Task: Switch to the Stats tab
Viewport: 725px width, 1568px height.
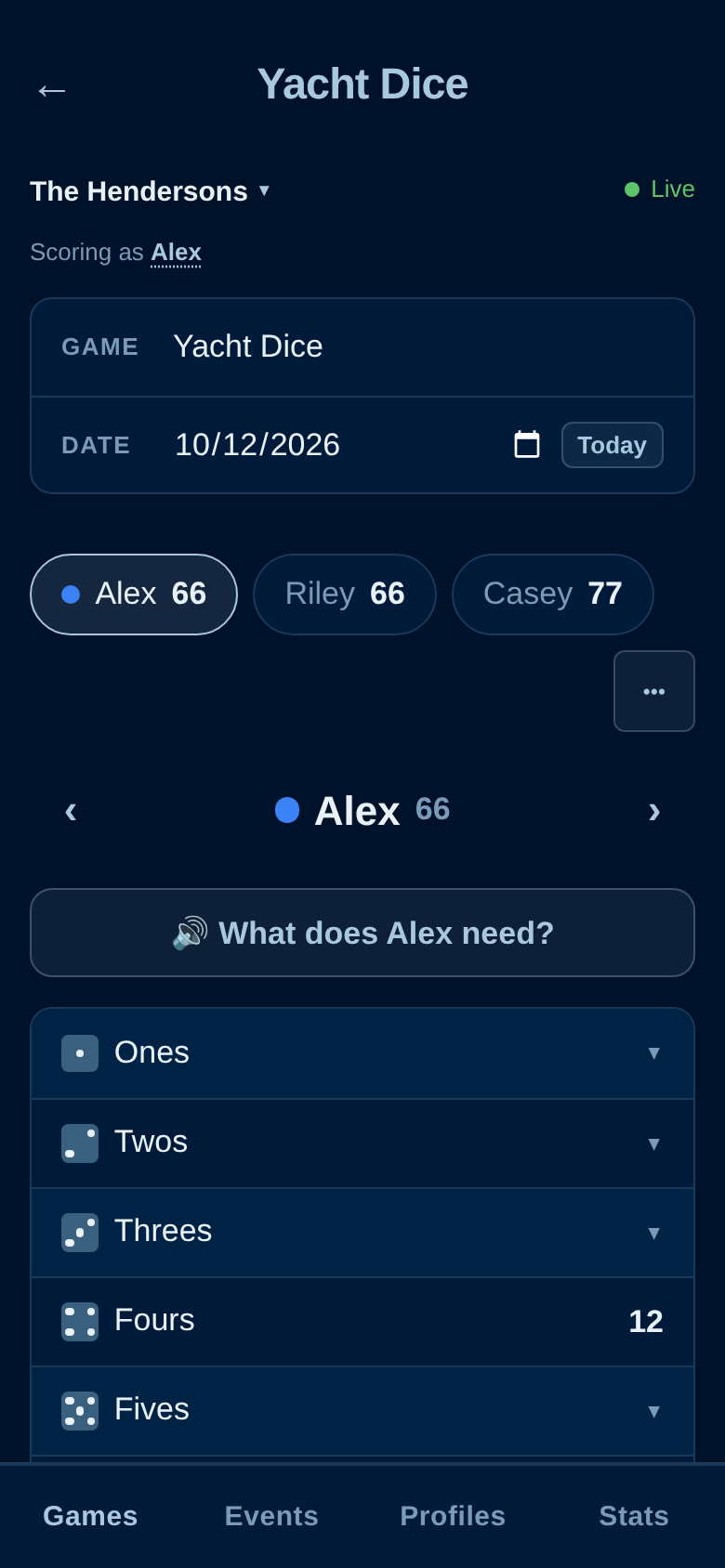Action: (x=634, y=1516)
